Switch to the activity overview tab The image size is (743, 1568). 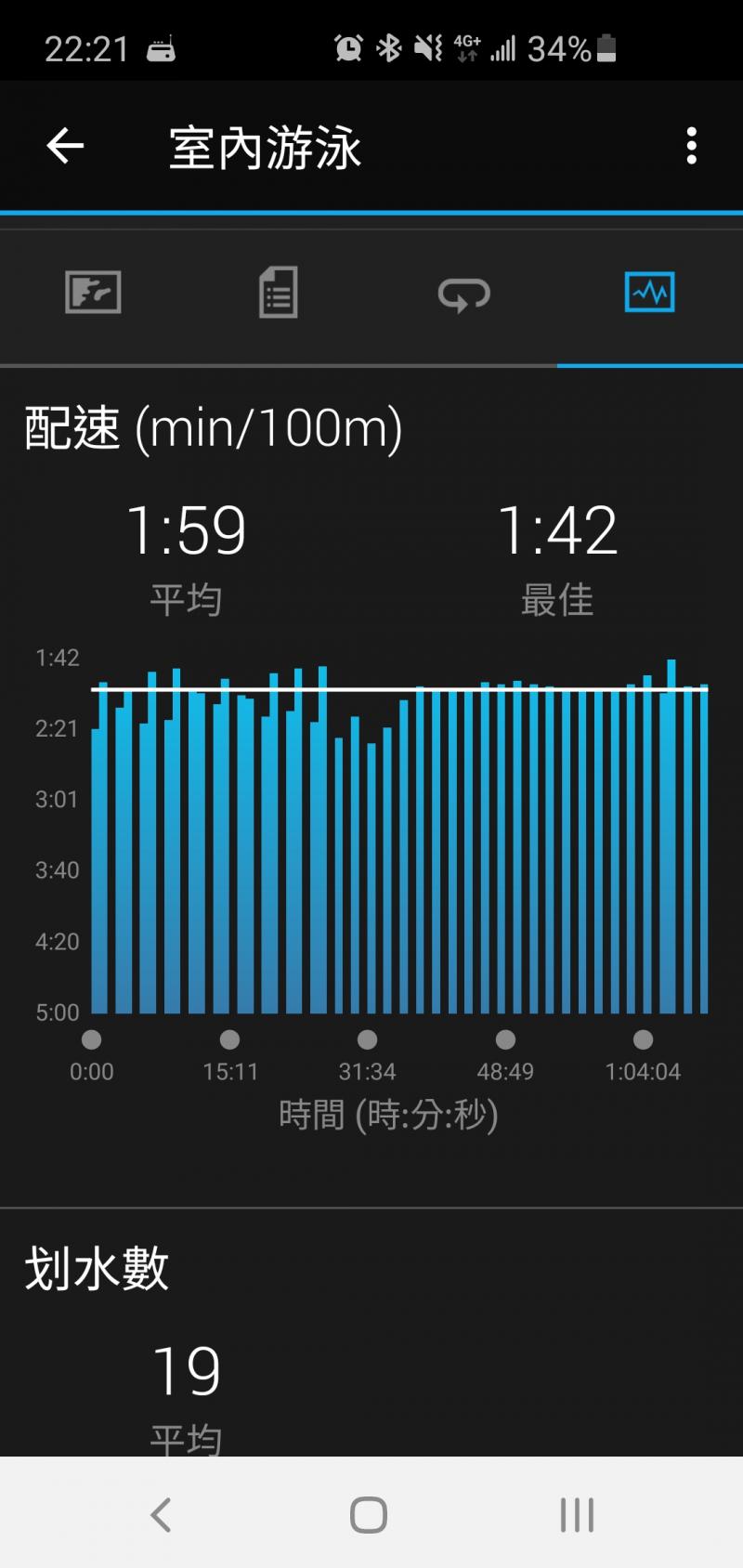(93, 293)
